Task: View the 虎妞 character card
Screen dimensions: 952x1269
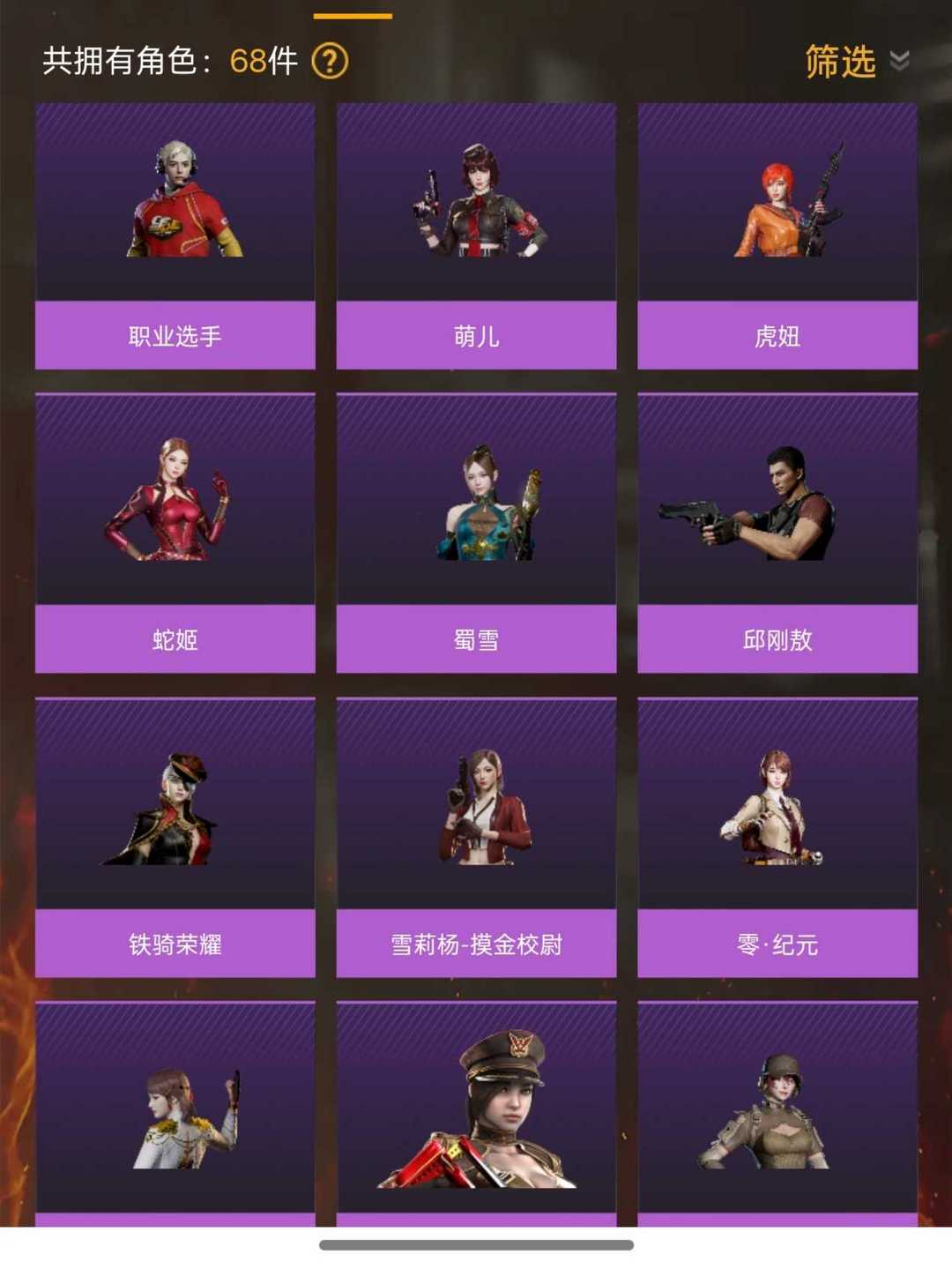Action: (x=777, y=235)
